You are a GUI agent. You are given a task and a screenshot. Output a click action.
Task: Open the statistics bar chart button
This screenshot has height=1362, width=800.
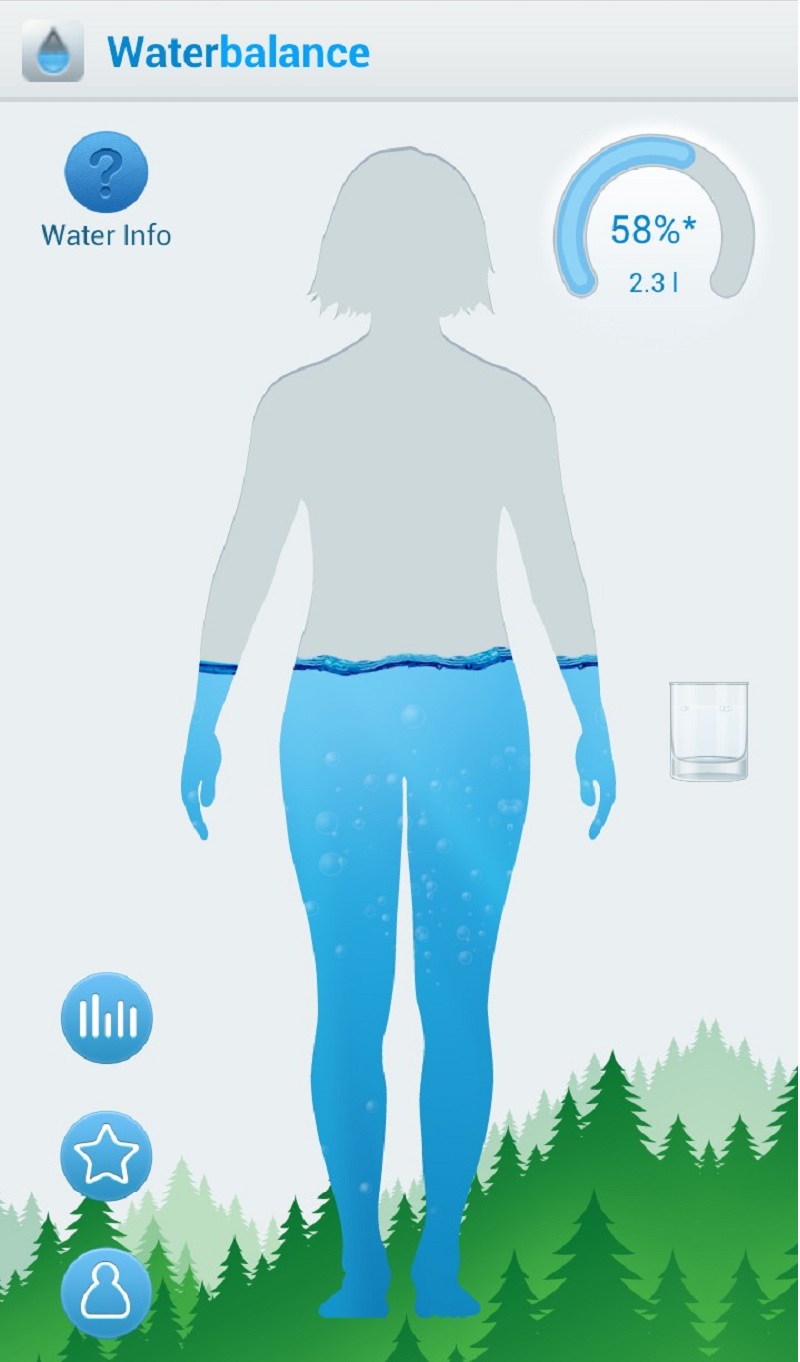coord(106,1018)
